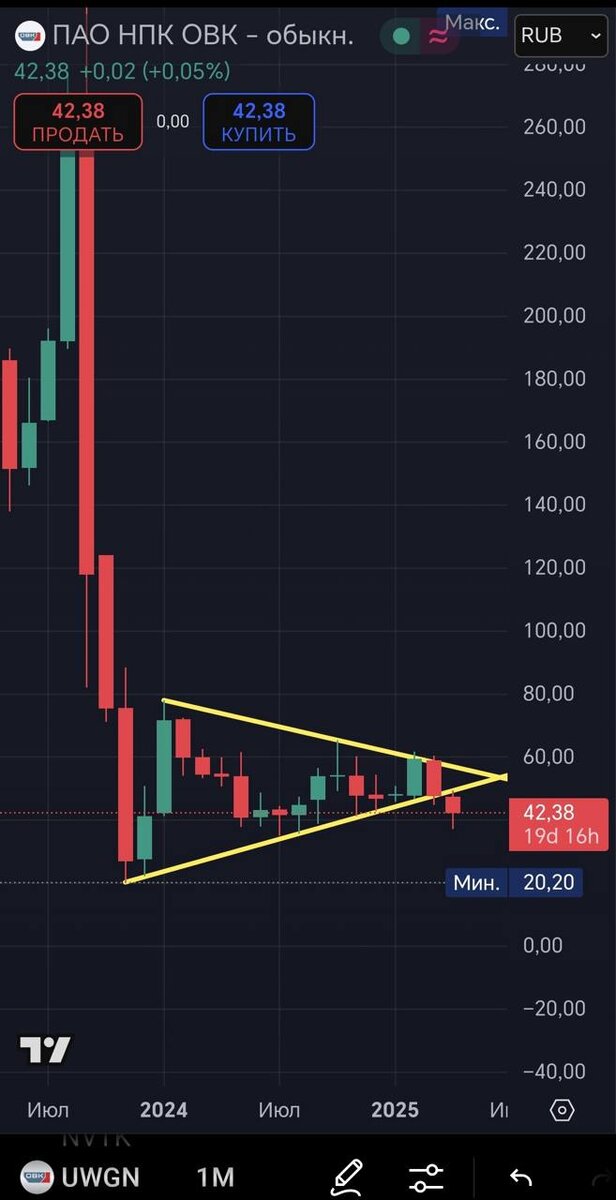The image size is (616, 1200).
Task: Open the pencil drawing tools
Action: [347, 1175]
